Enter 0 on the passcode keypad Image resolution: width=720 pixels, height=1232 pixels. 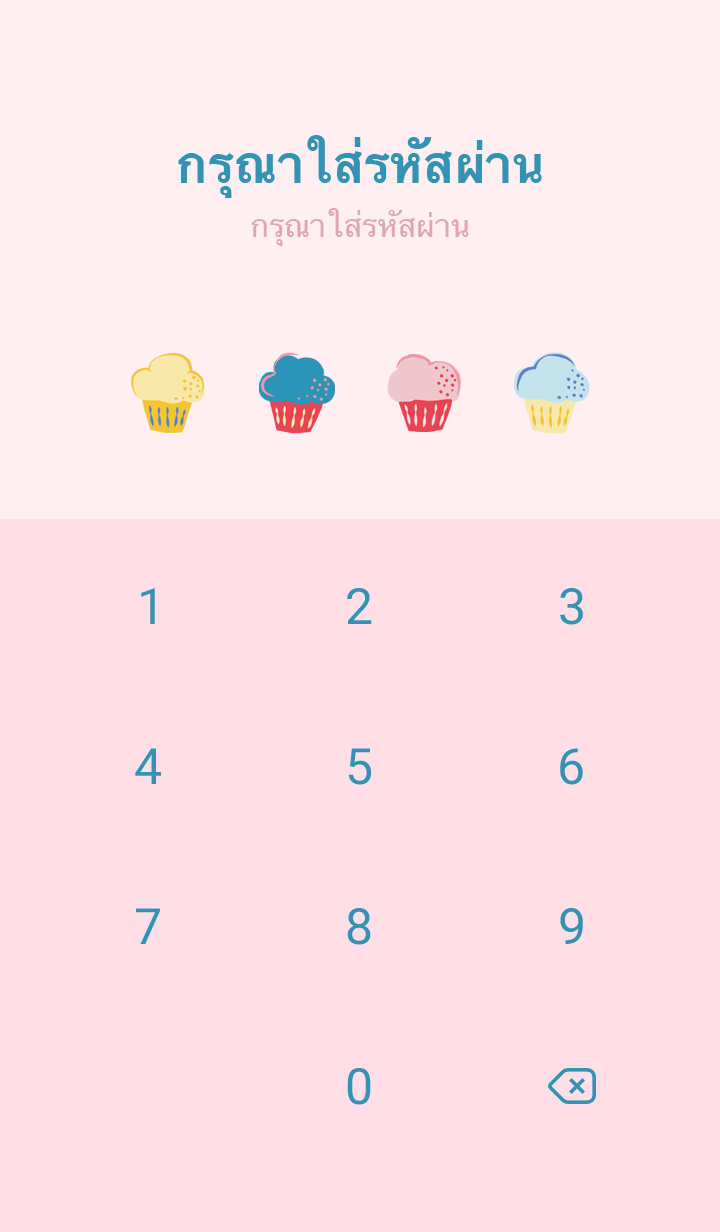pos(359,1087)
